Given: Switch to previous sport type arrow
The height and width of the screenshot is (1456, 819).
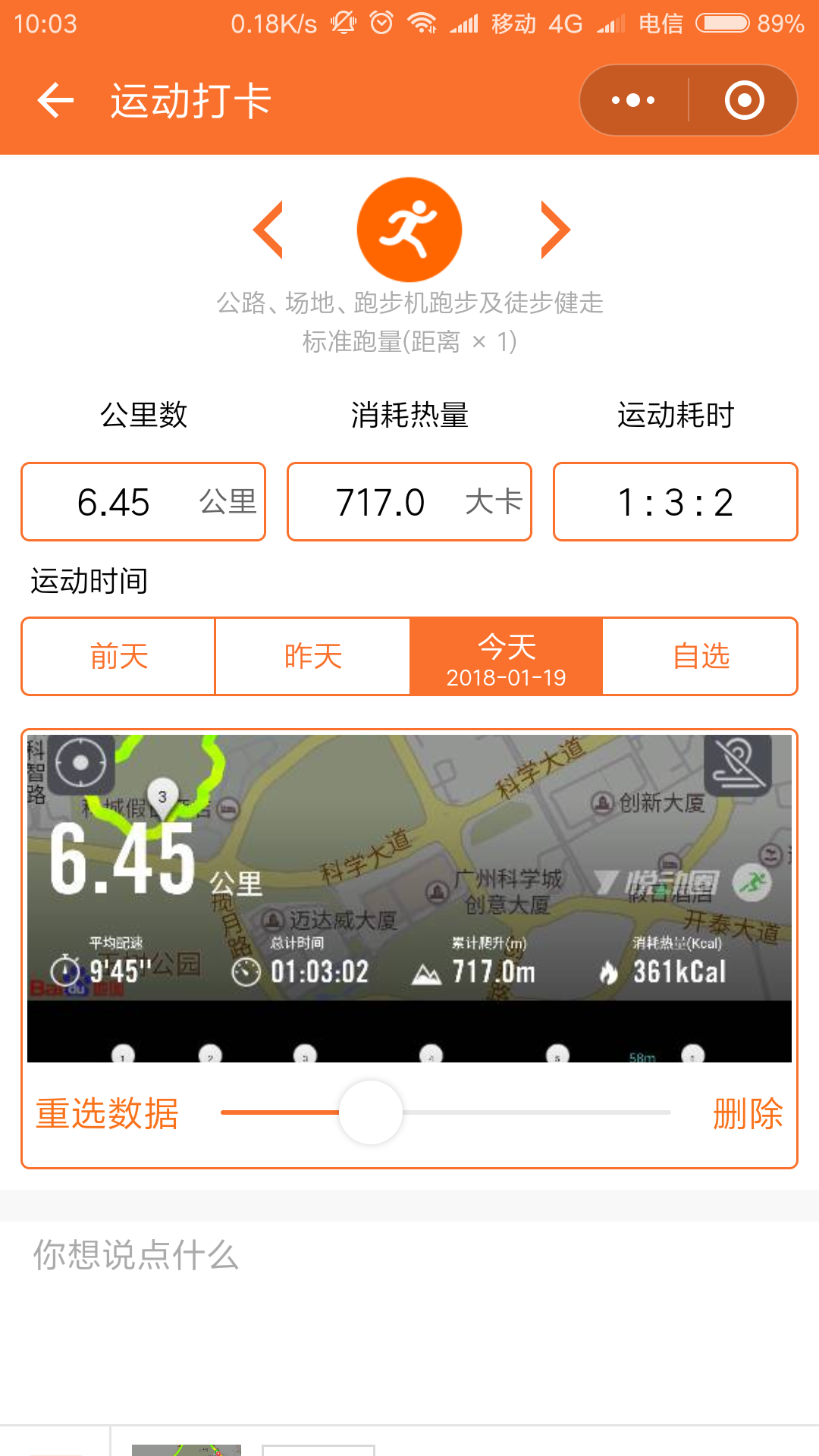Looking at the screenshot, I should click(268, 230).
